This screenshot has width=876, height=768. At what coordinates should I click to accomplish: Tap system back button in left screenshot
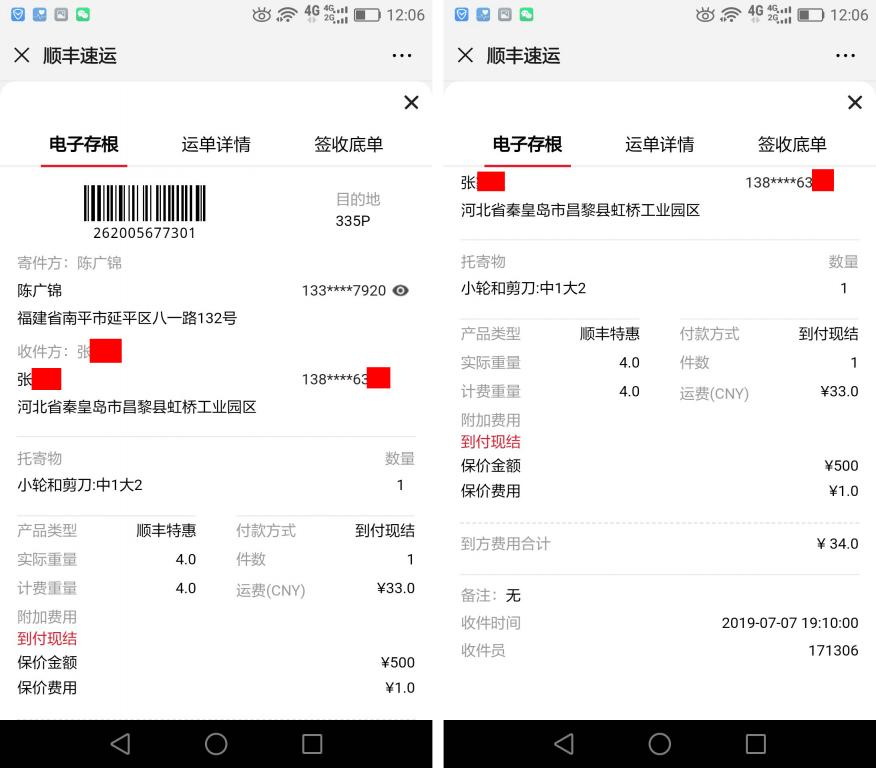pos(120,744)
